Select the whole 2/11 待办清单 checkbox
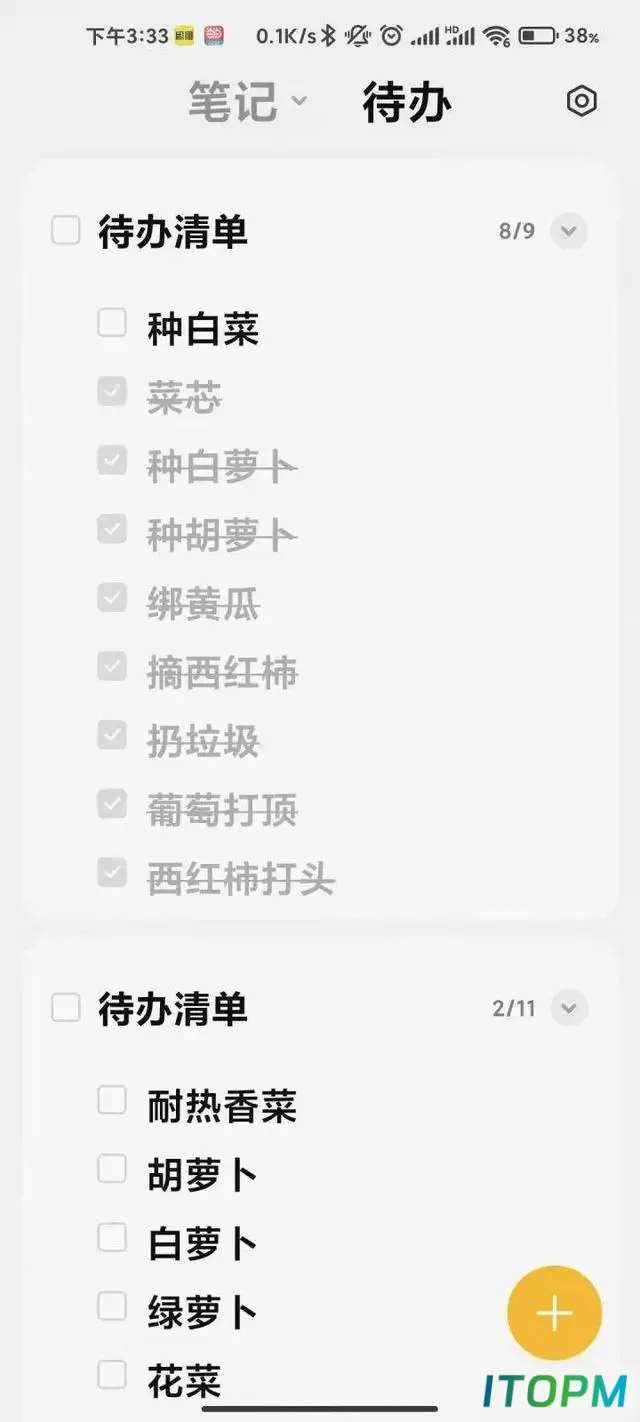 66,1007
